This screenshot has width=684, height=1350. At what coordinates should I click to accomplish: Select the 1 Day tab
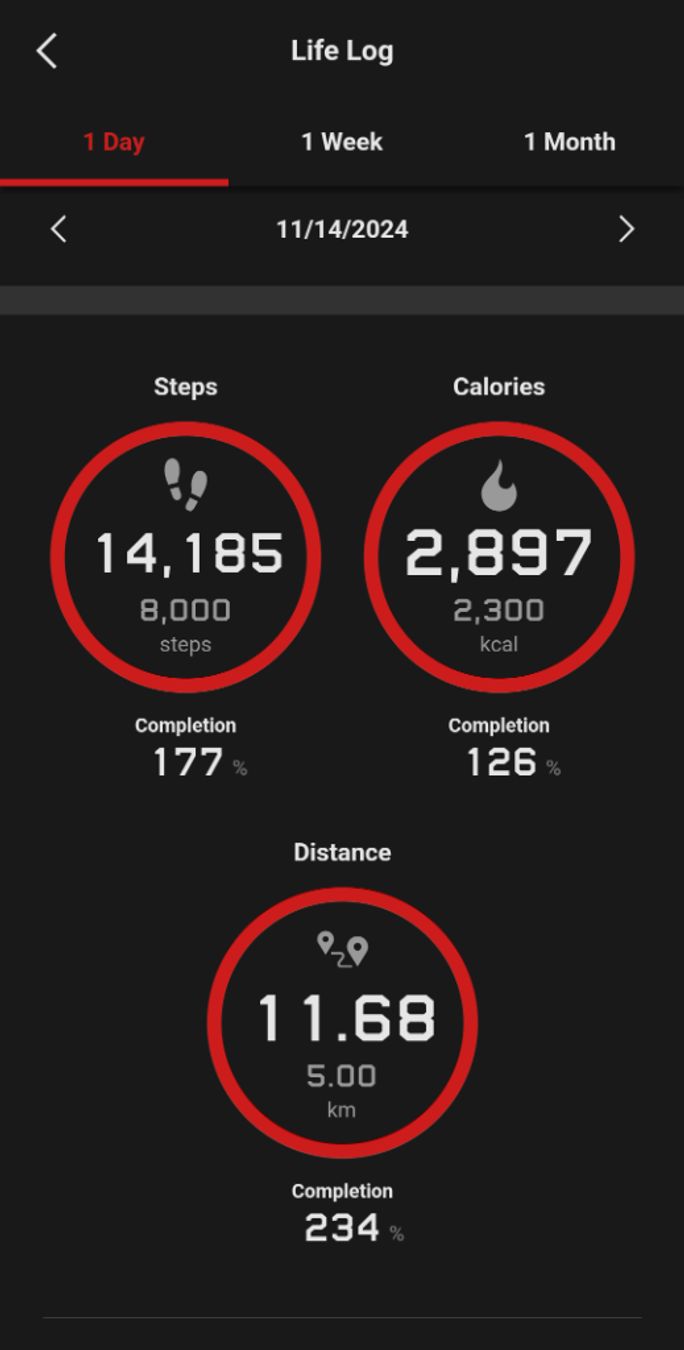(114, 142)
